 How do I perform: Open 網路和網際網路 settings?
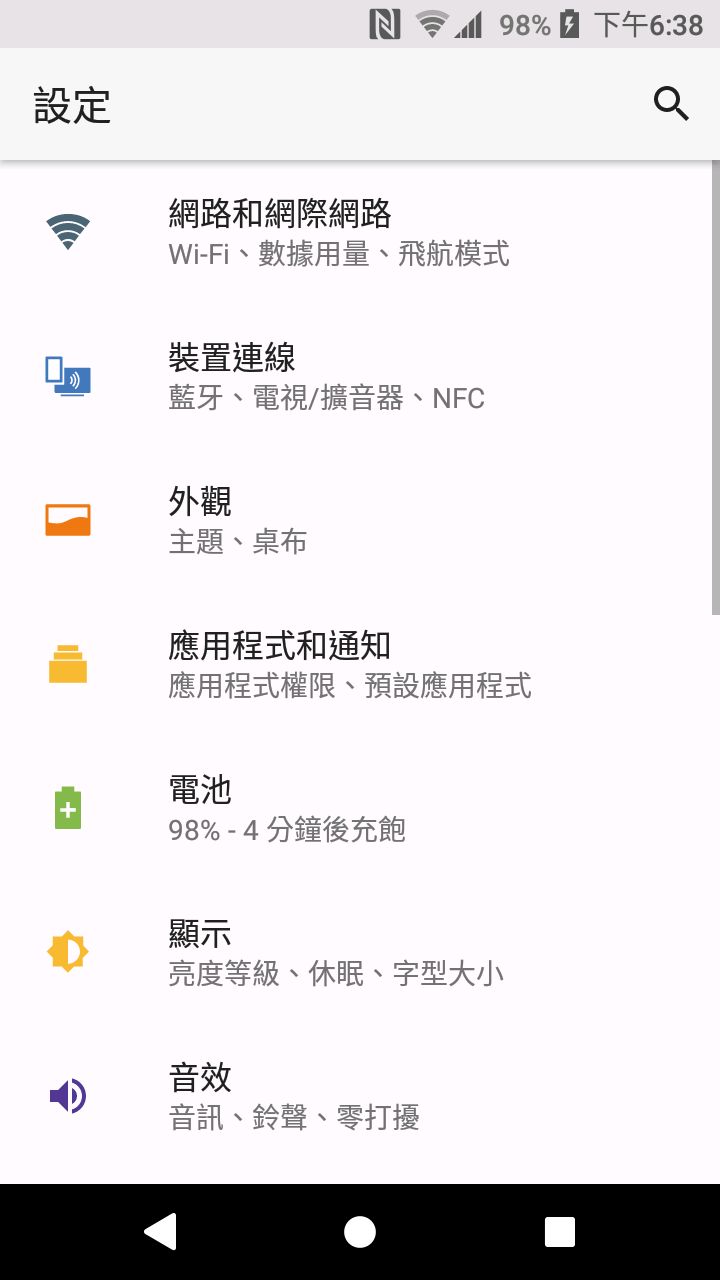coord(360,232)
